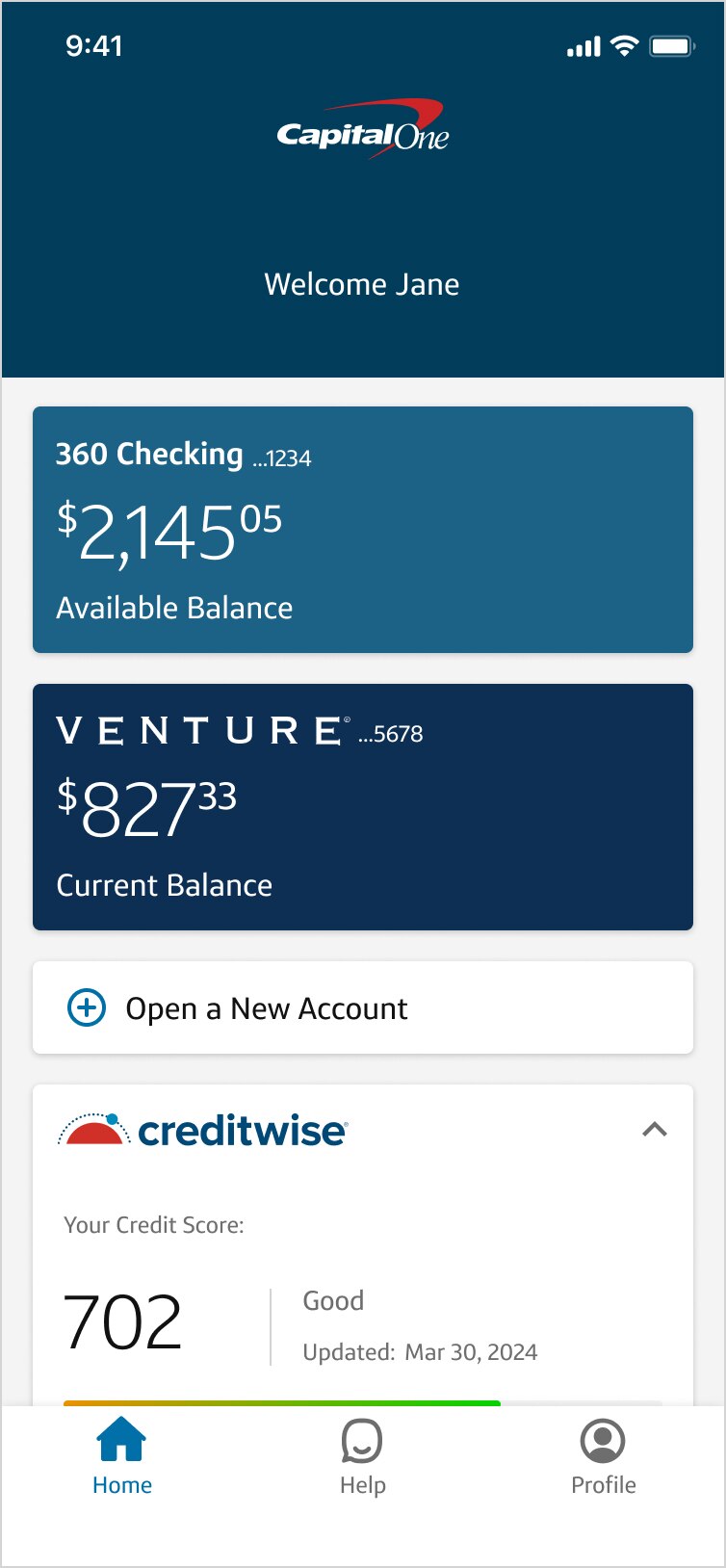Tap the Good credit rating label

333,1300
